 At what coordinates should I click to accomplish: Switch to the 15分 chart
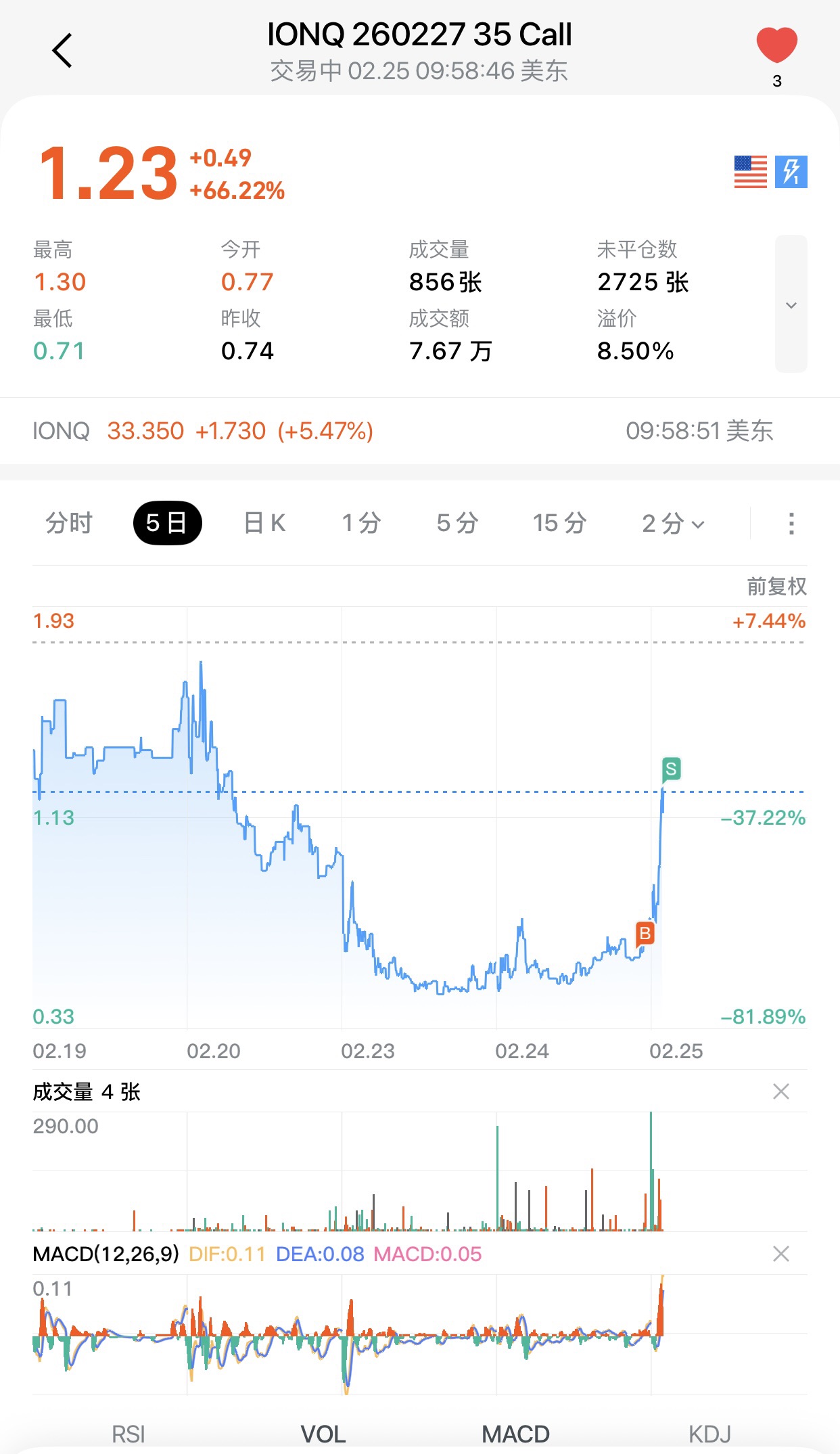coord(559,523)
